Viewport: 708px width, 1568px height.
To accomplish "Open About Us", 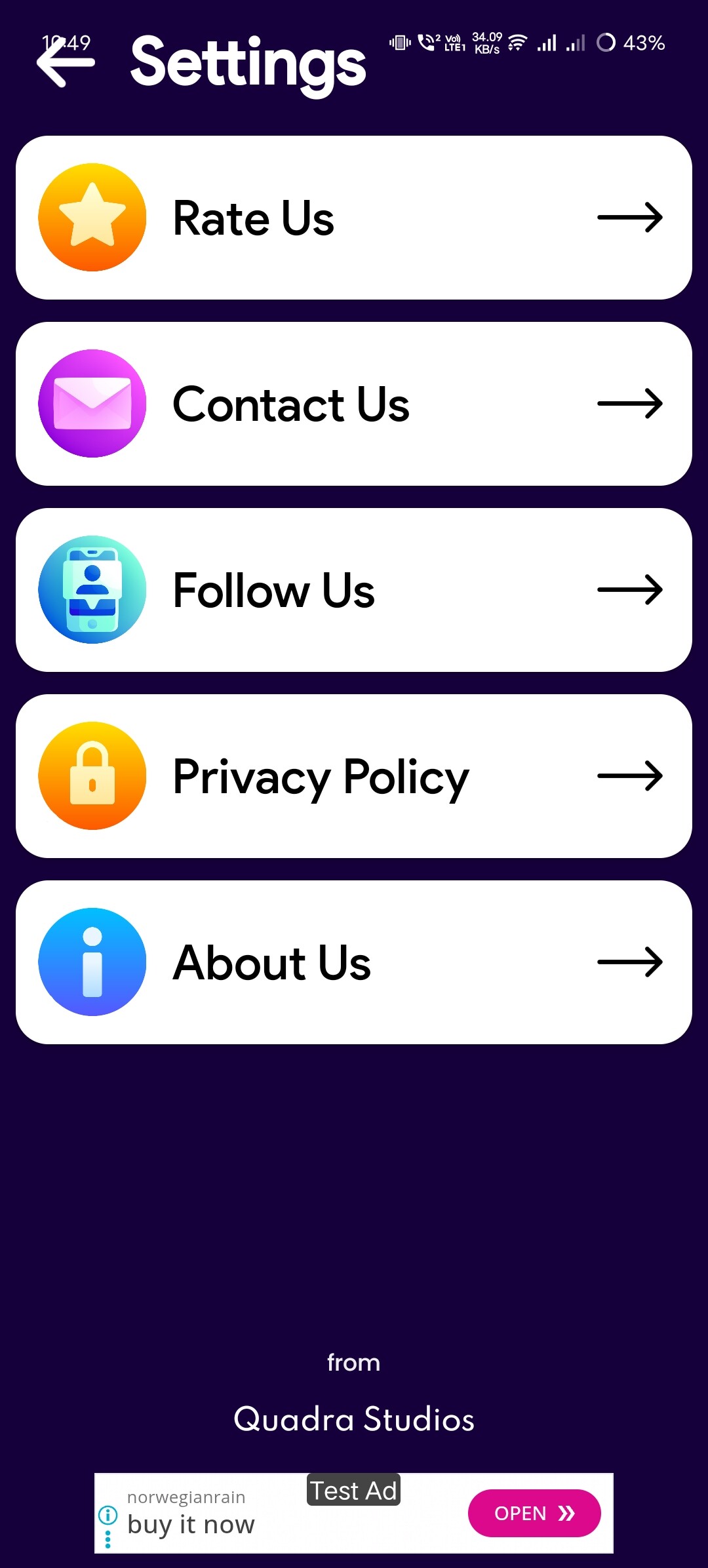I will click(x=354, y=962).
